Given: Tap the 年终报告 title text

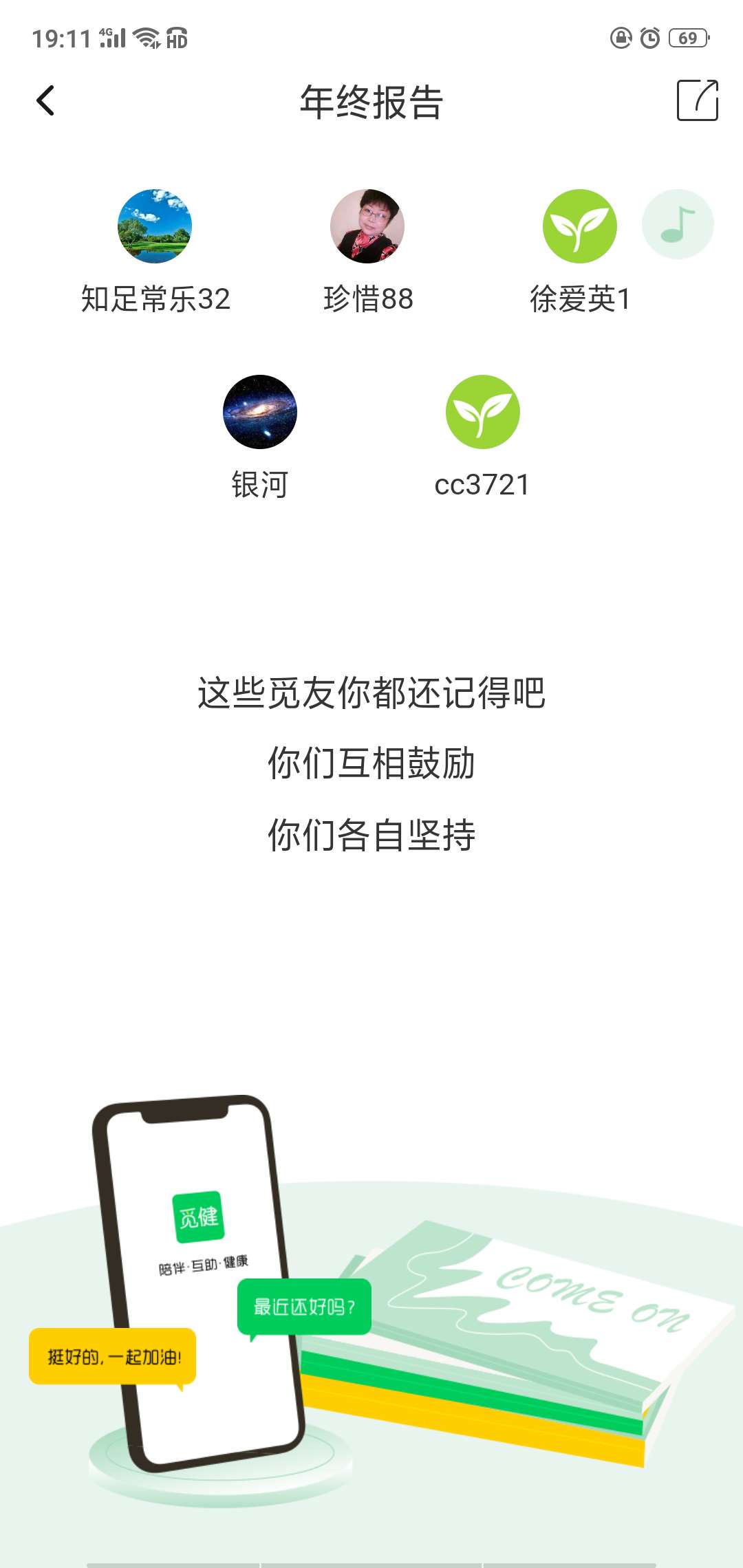Looking at the screenshot, I should click(x=371, y=102).
